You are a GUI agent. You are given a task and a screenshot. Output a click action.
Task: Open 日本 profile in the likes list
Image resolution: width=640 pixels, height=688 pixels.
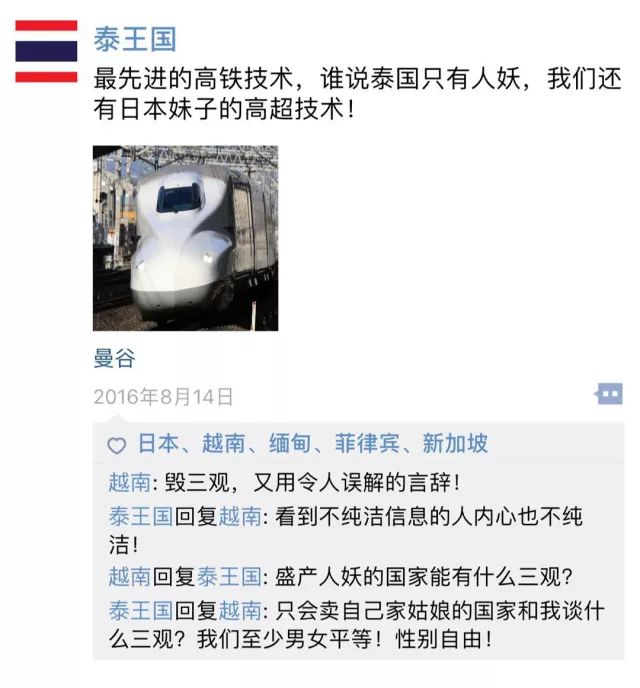(158, 444)
